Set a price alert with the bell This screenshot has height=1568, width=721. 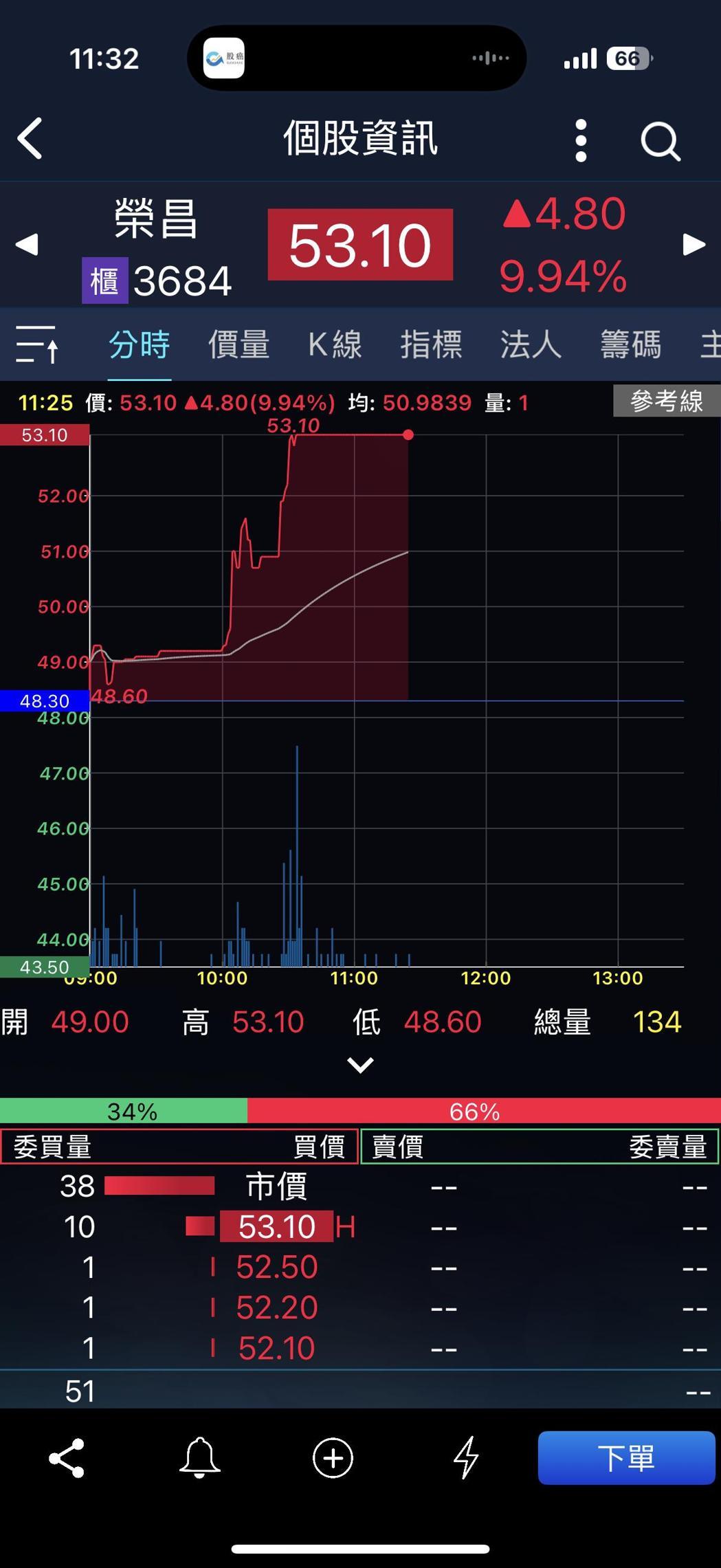[199, 1458]
